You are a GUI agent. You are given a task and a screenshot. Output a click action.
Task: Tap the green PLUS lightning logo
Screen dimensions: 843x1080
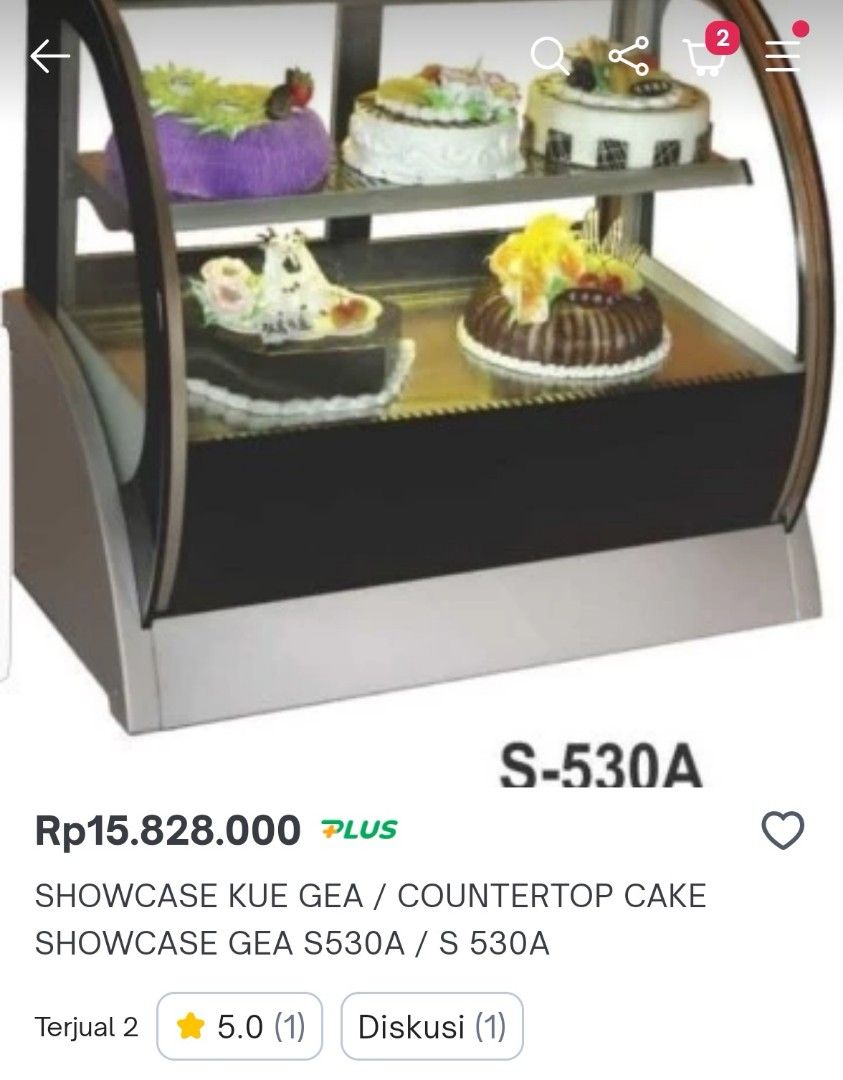click(x=330, y=829)
